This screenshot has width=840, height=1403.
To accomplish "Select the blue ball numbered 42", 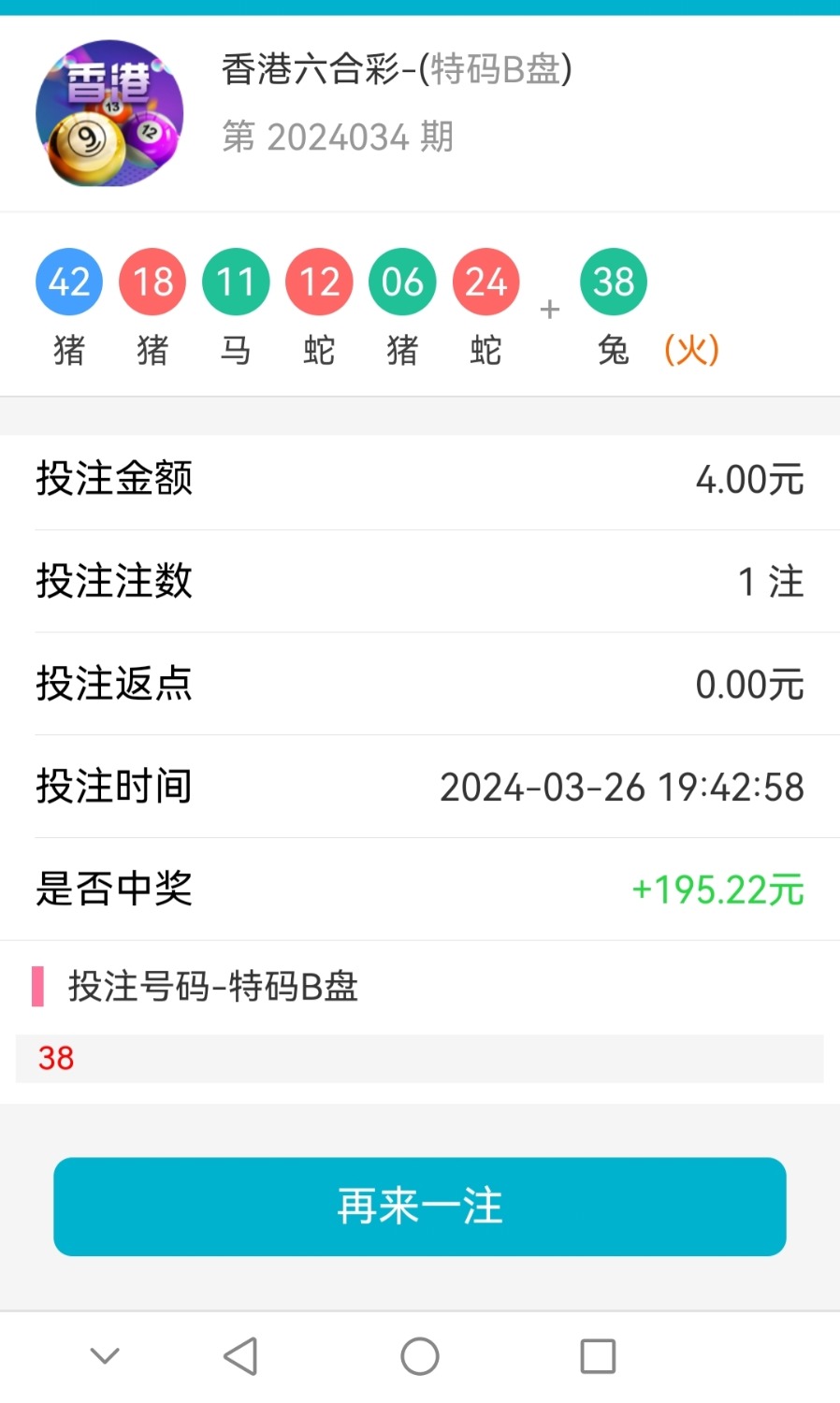I will click(x=68, y=282).
